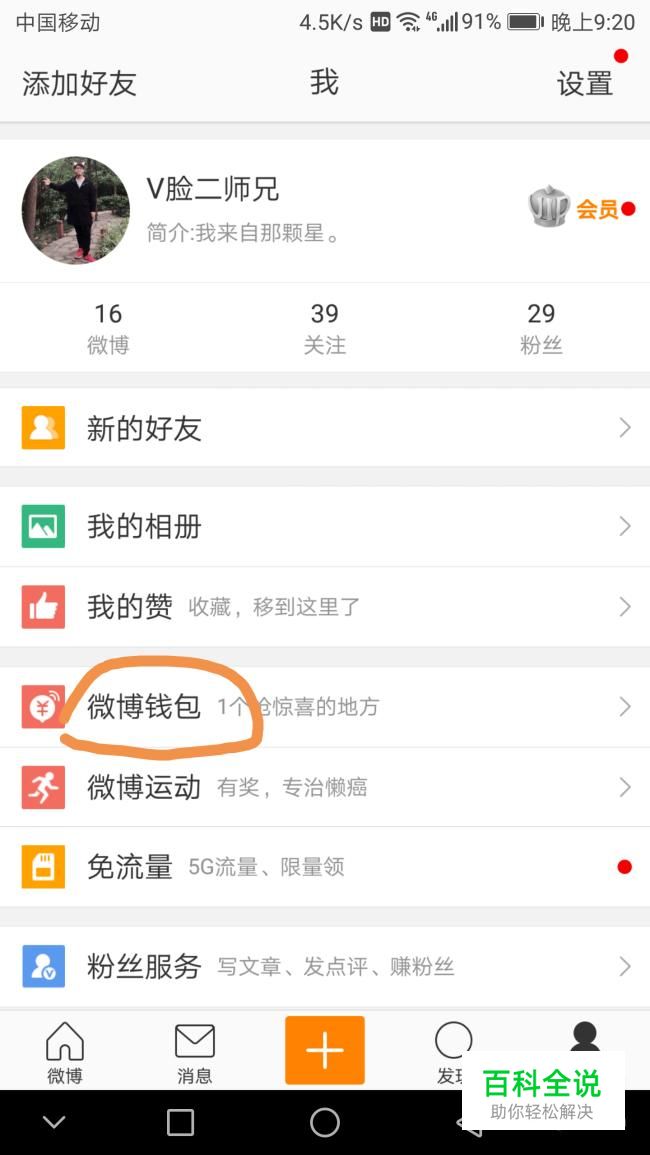
Task: Open 粉丝服务 fan services
Action: (x=325, y=966)
